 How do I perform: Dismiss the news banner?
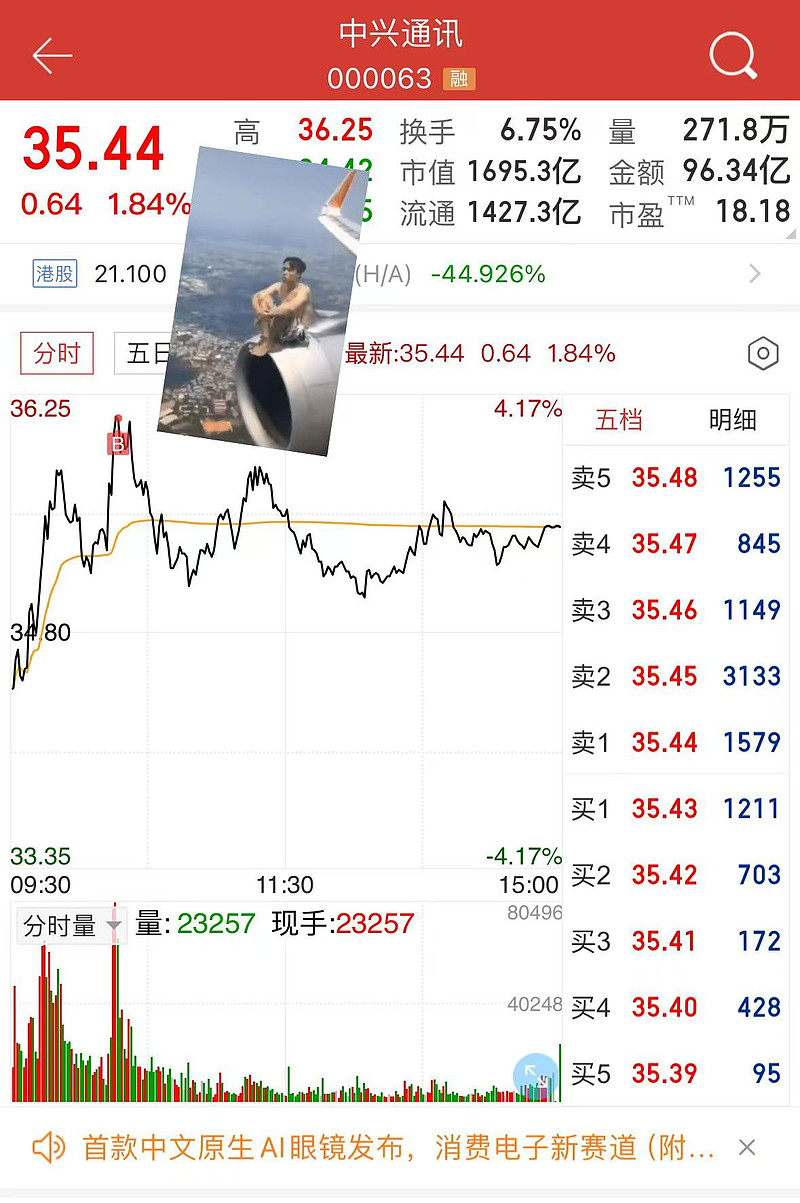[747, 1147]
